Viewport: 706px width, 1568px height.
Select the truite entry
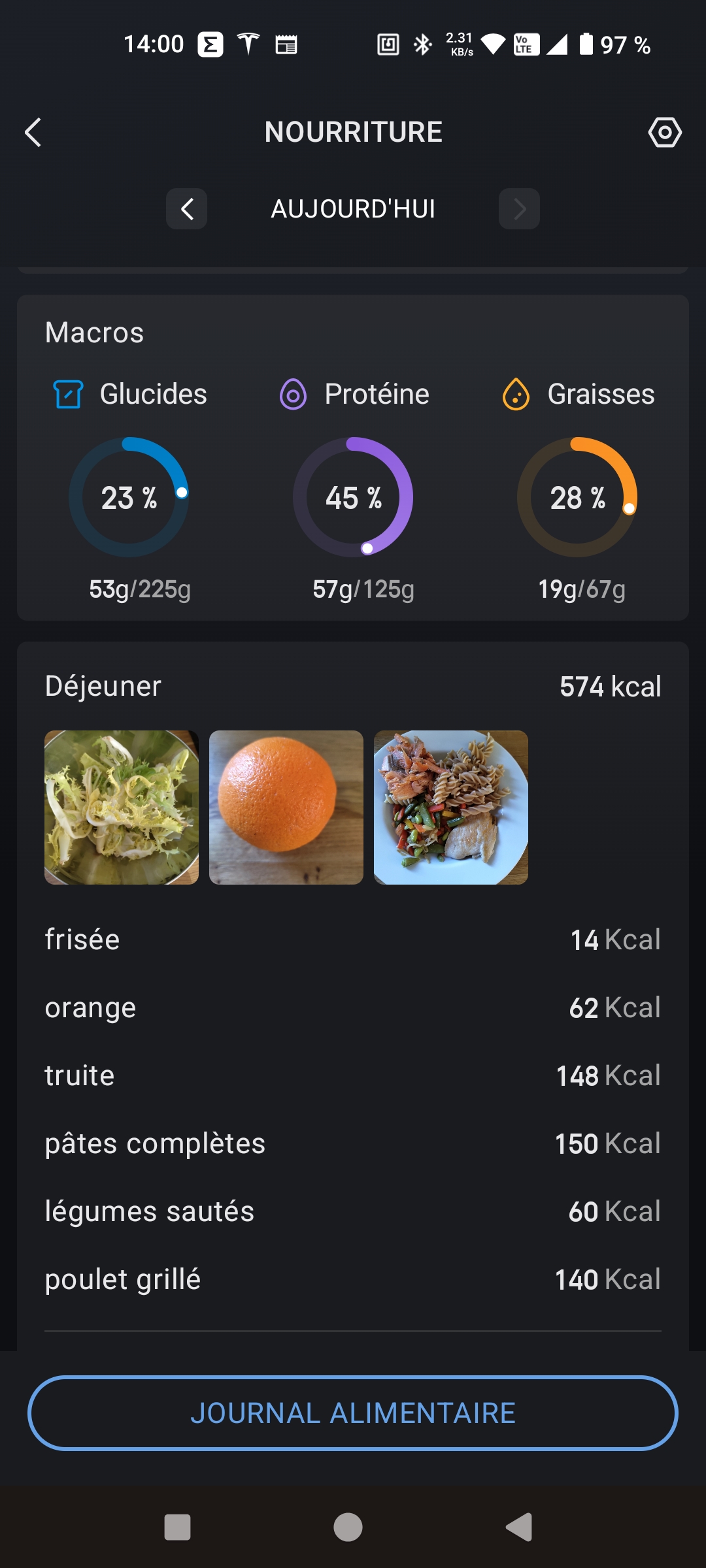point(353,1076)
